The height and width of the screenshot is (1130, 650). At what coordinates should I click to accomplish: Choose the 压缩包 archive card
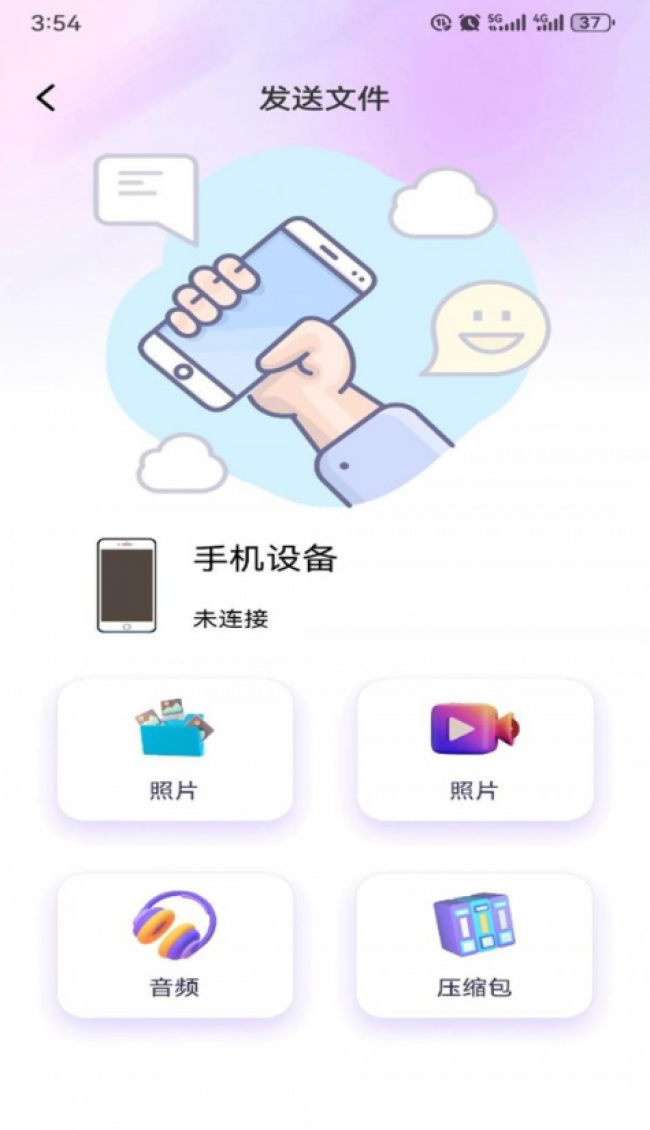pos(474,945)
